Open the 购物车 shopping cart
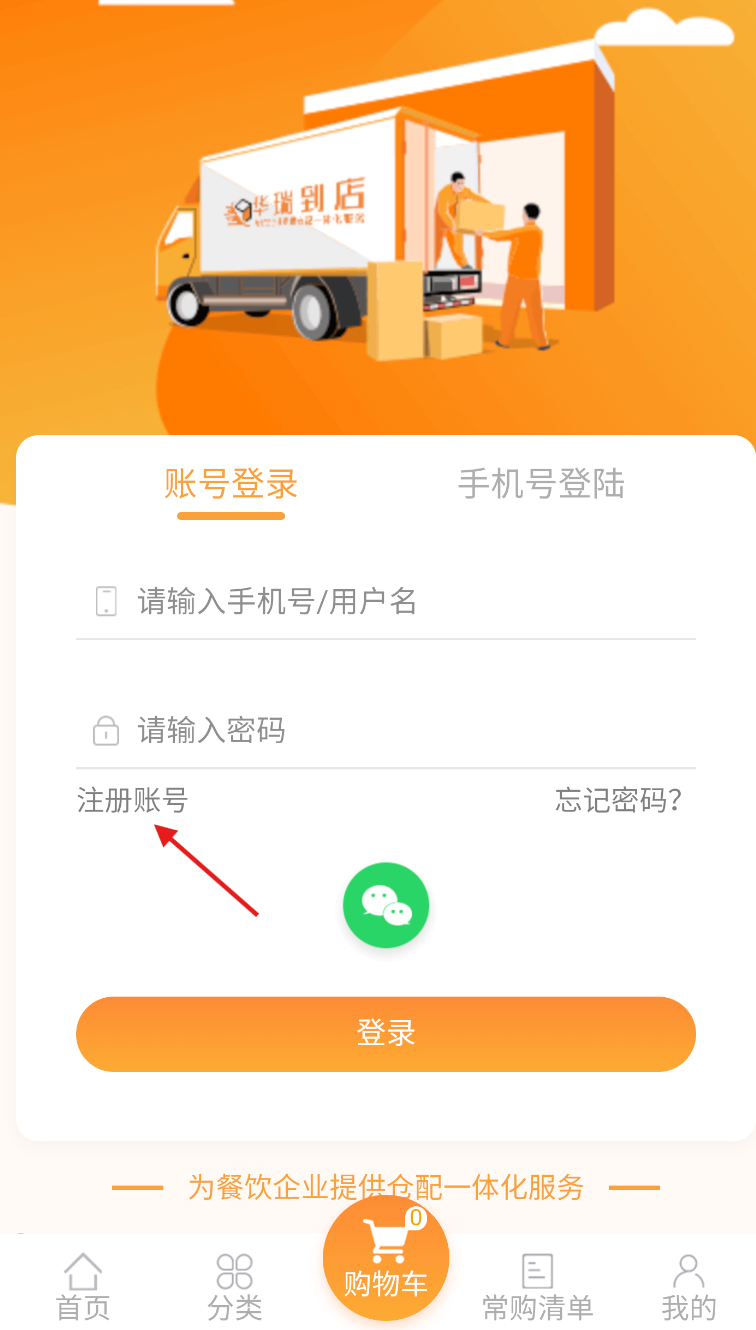 (x=386, y=1260)
